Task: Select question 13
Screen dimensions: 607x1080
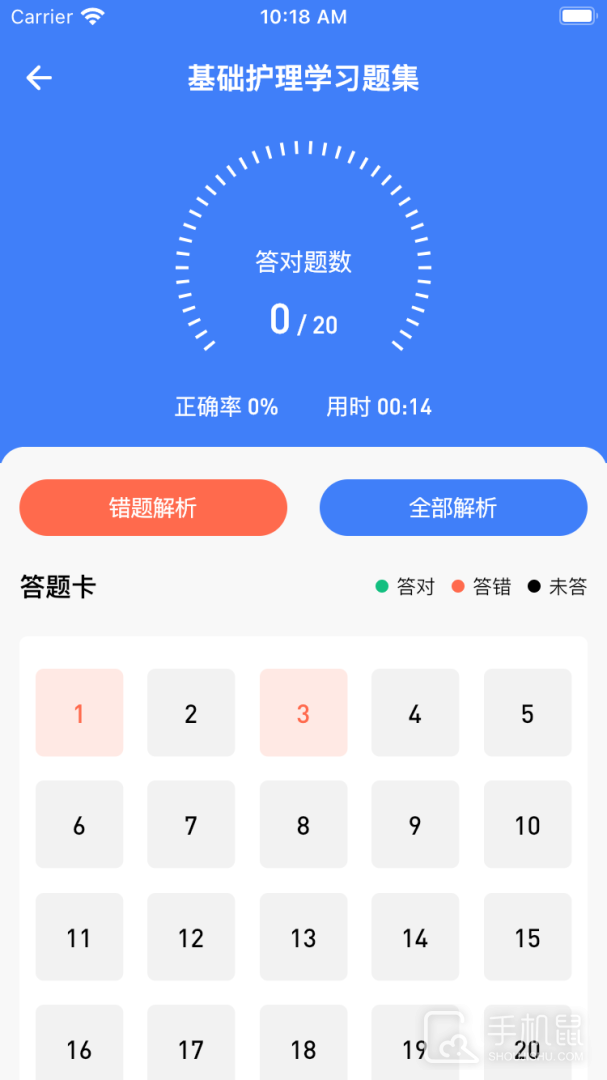Action: point(303,937)
